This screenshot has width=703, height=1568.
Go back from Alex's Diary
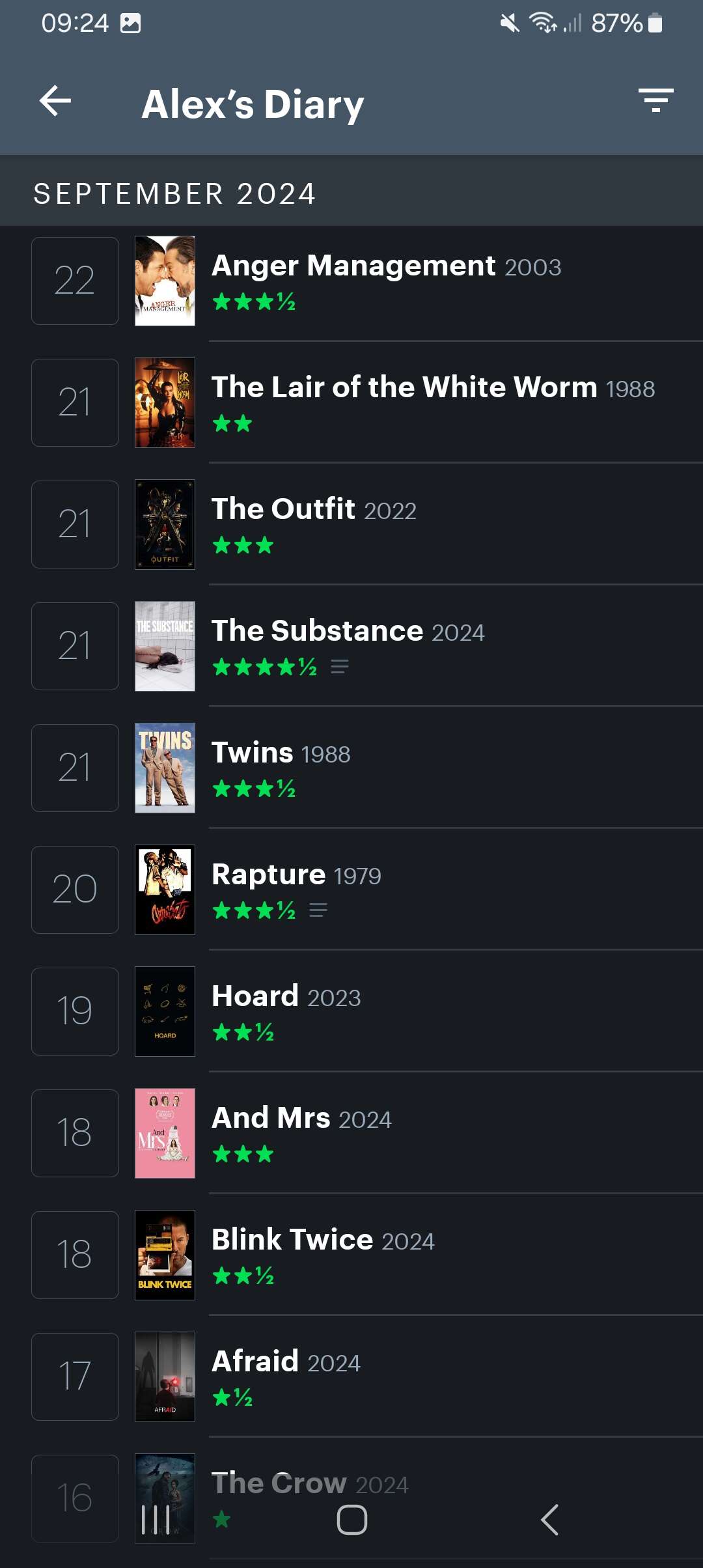click(x=55, y=101)
